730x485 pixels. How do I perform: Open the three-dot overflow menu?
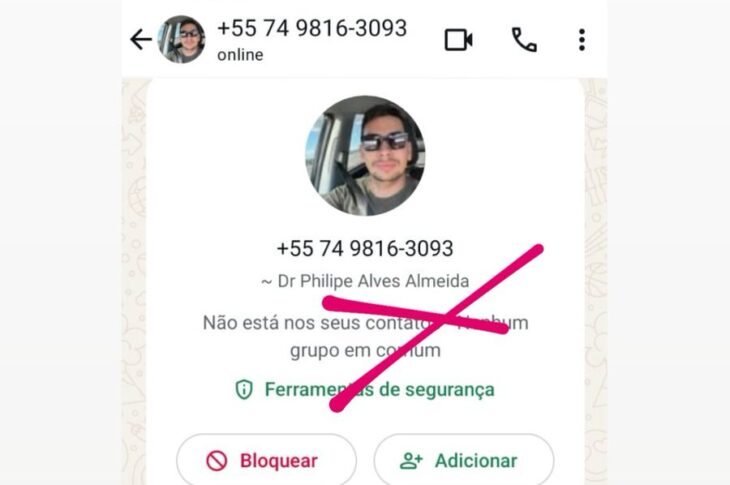[x=582, y=40]
